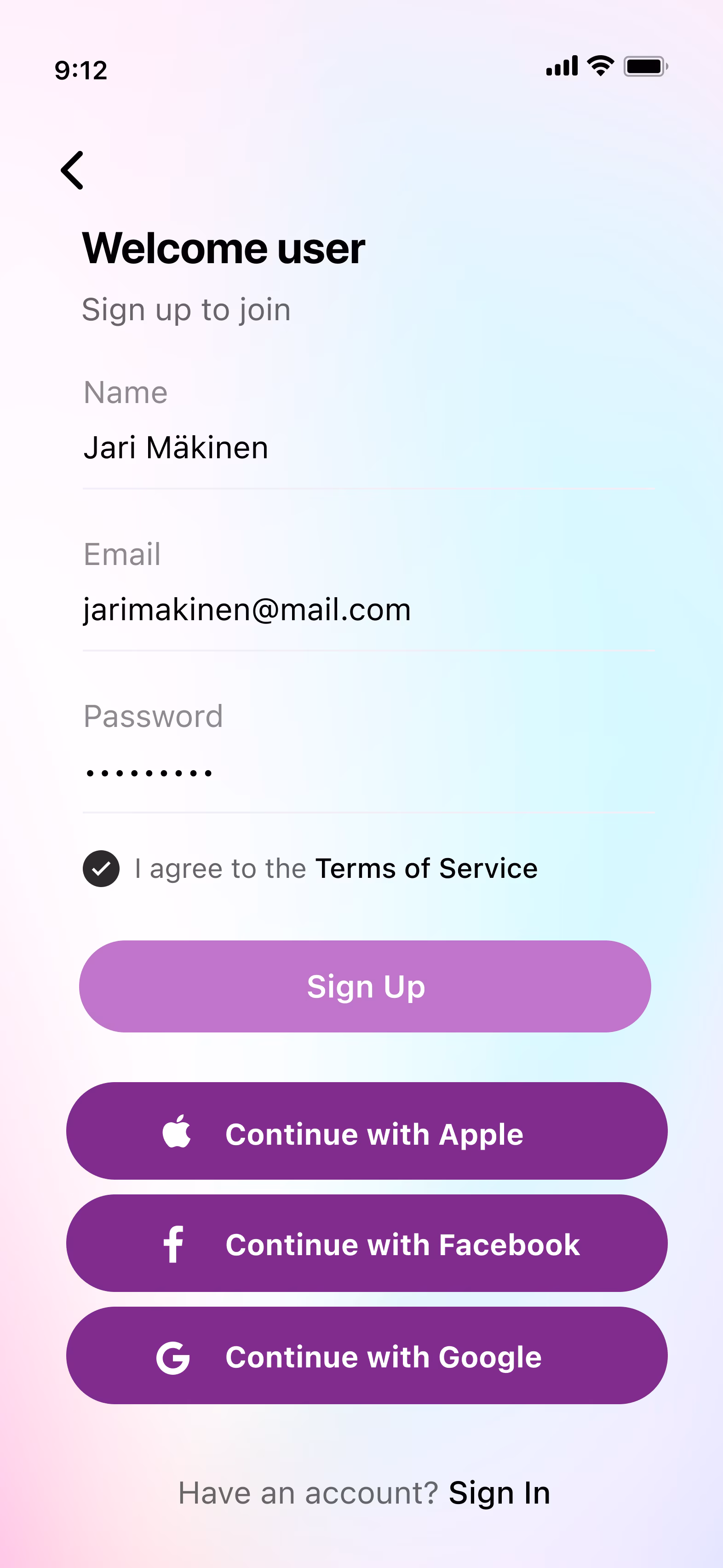Select Sign In to switch to login
Screen dimensions: 723x1568
tap(499, 1493)
